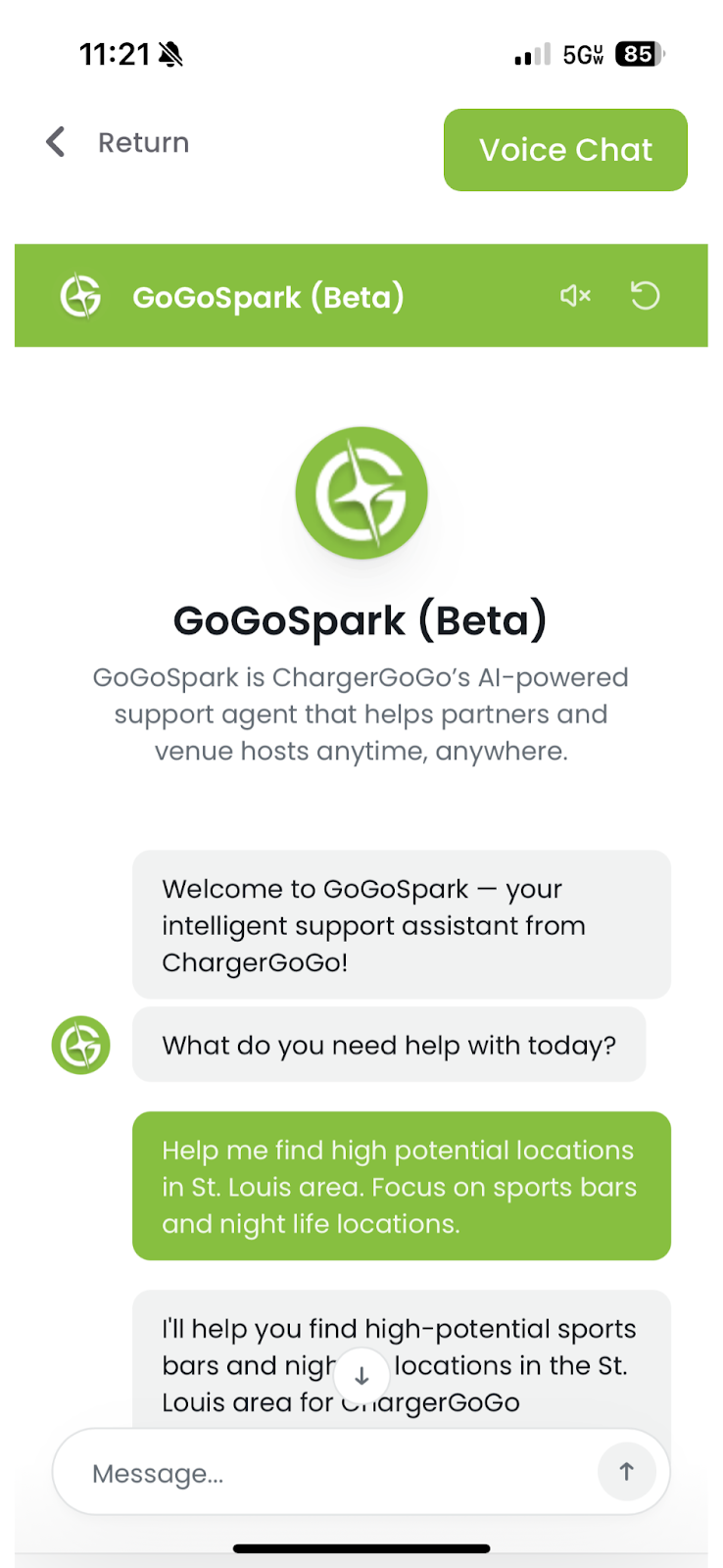Reset the conversation with the refresh icon

645,295
